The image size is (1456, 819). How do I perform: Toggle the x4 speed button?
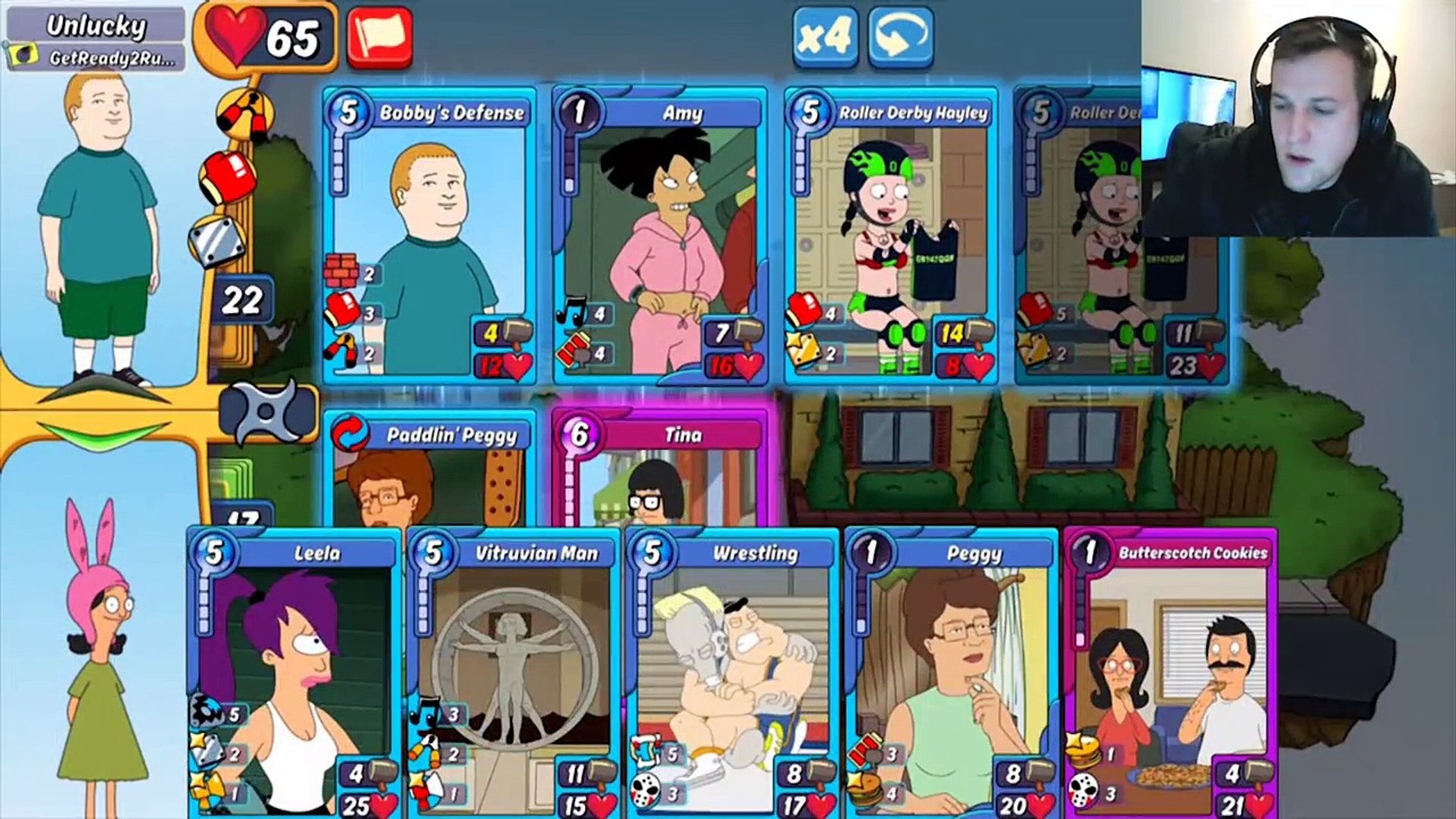(x=825, y=36)
